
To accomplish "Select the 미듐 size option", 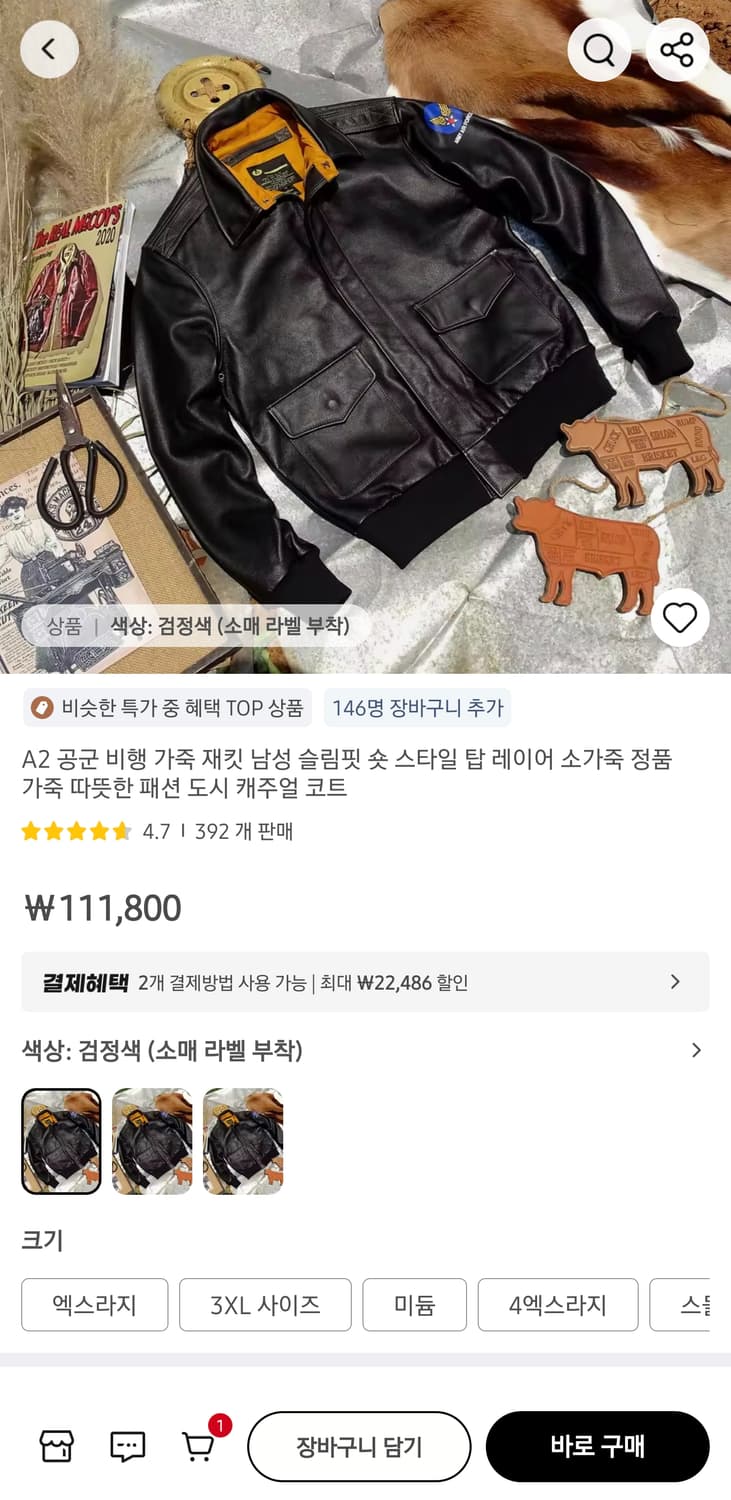I will [414, 1305].
